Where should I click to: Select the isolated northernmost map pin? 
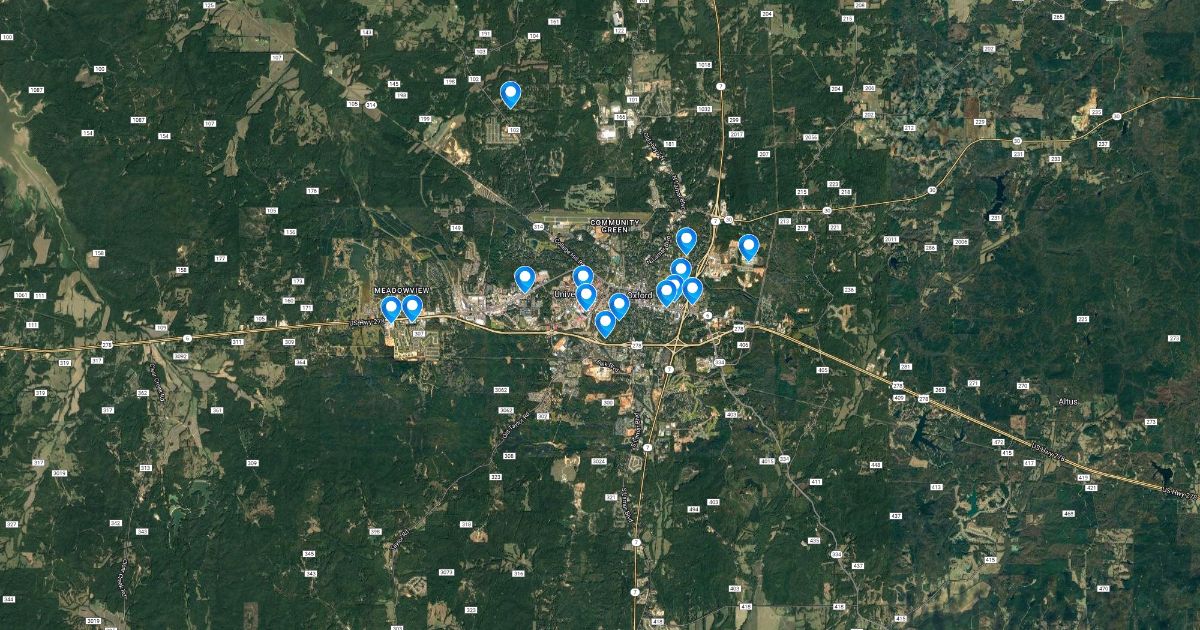[x=510, y=94]
